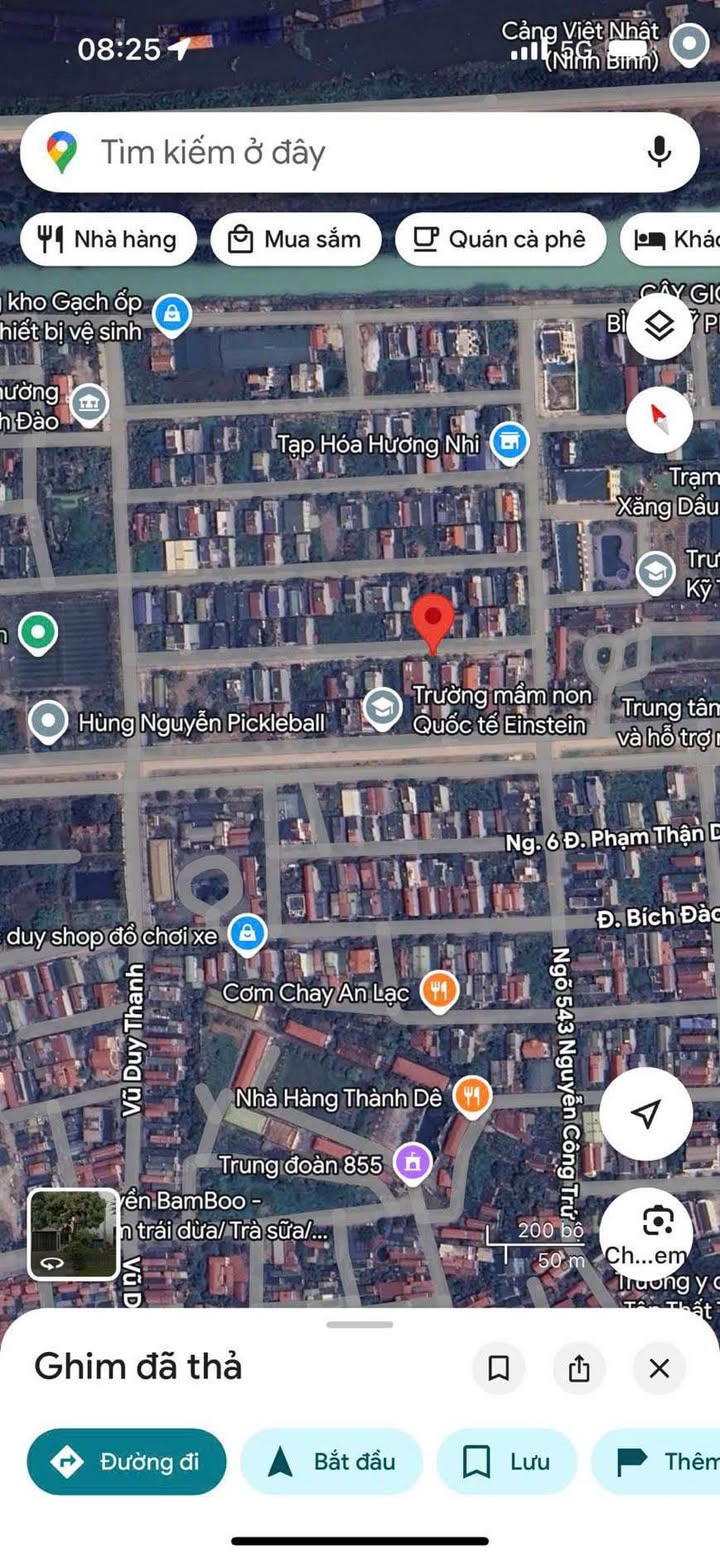The height and width of the screenshot is (1559, 720).
Task: Open Nhà Hàng Thành Dê place marker
Action: click(x=471, y=1097)
